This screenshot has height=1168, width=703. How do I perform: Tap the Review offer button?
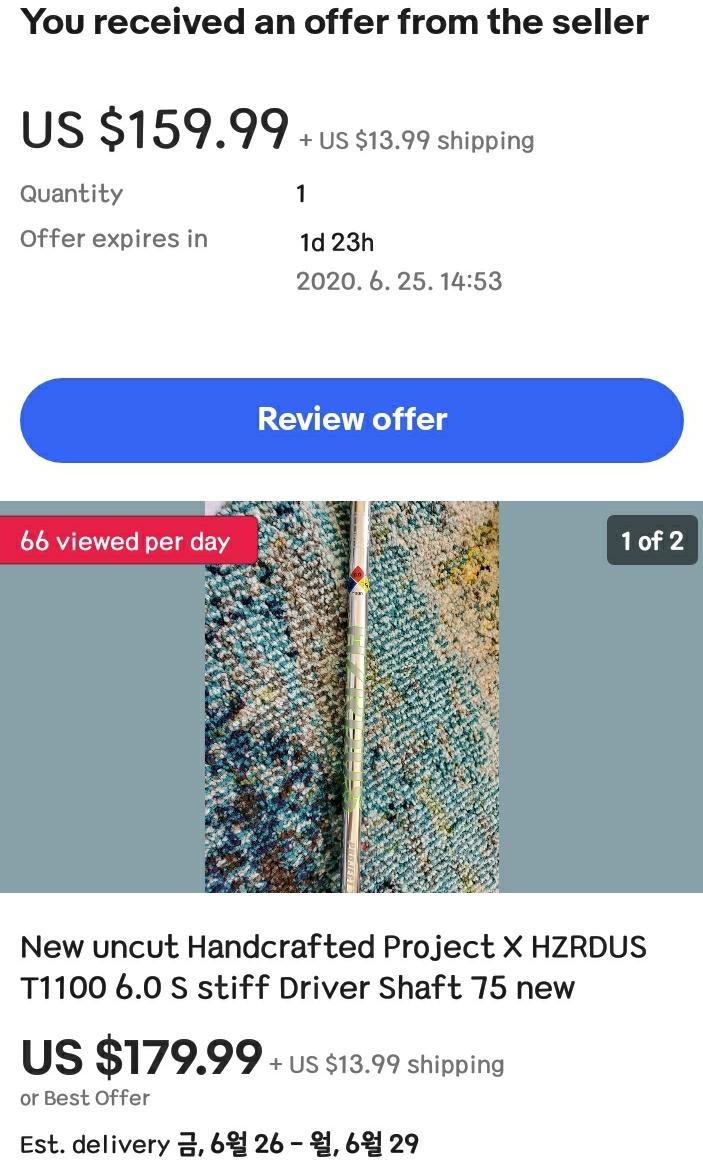351,420
